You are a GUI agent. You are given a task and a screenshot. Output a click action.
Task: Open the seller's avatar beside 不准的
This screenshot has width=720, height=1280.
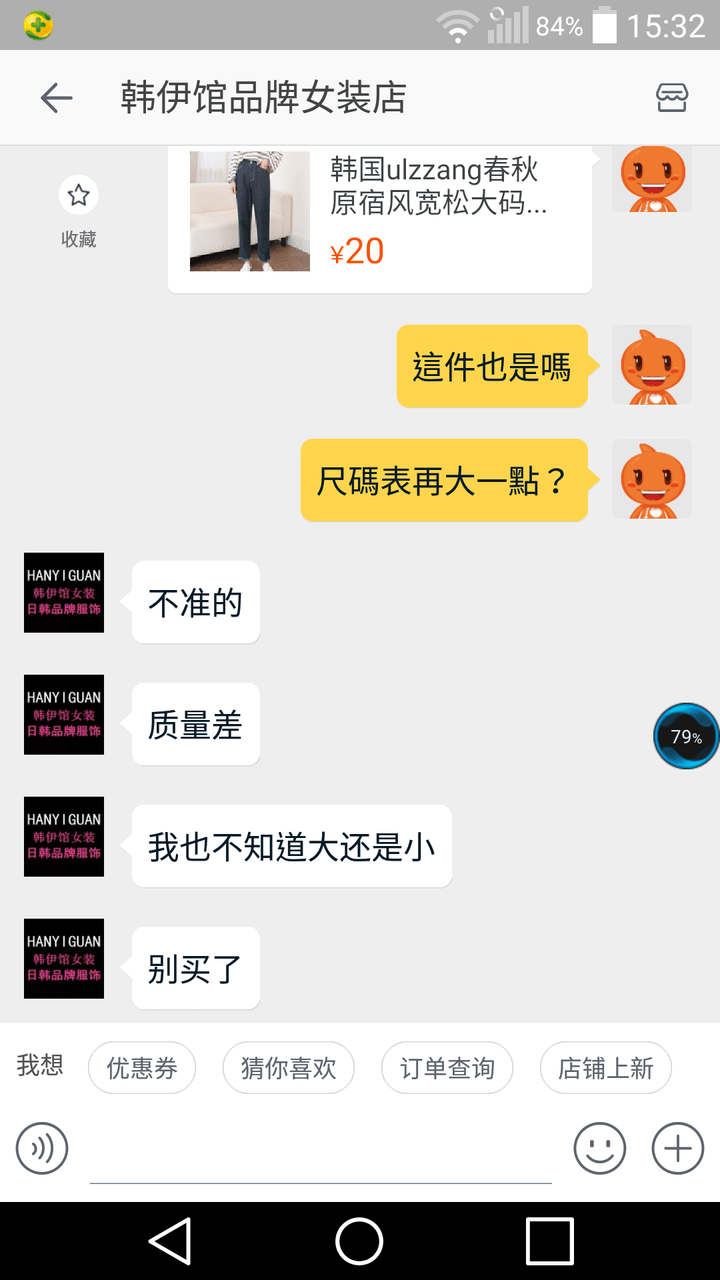tap(64, 593)
